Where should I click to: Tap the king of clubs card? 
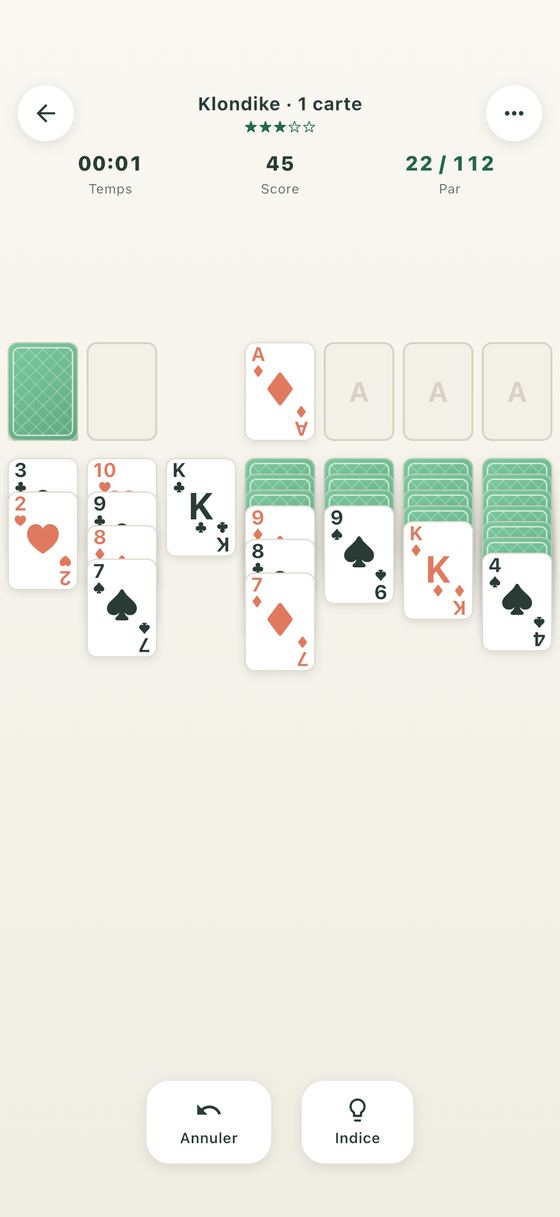coord(201,507)
